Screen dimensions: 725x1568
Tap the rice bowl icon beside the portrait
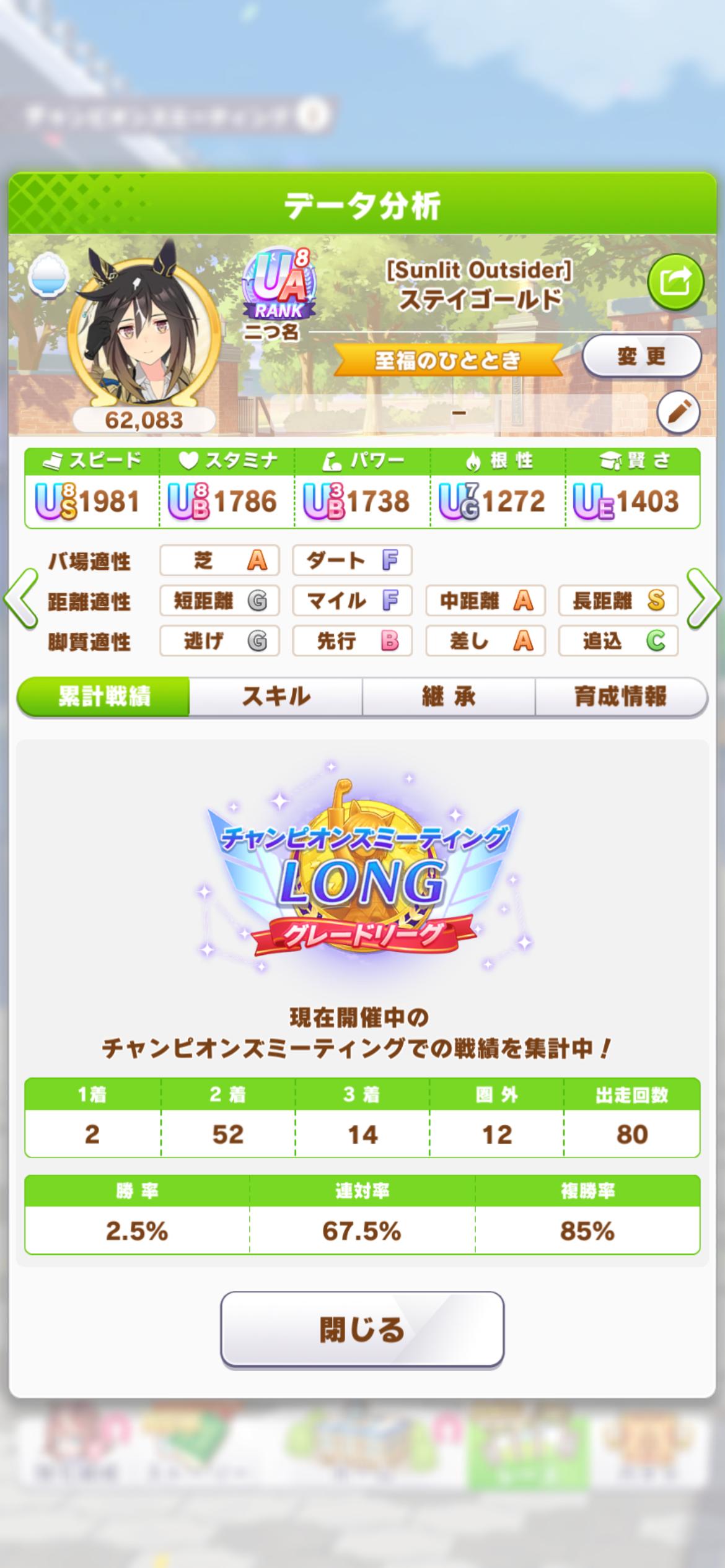49,277
